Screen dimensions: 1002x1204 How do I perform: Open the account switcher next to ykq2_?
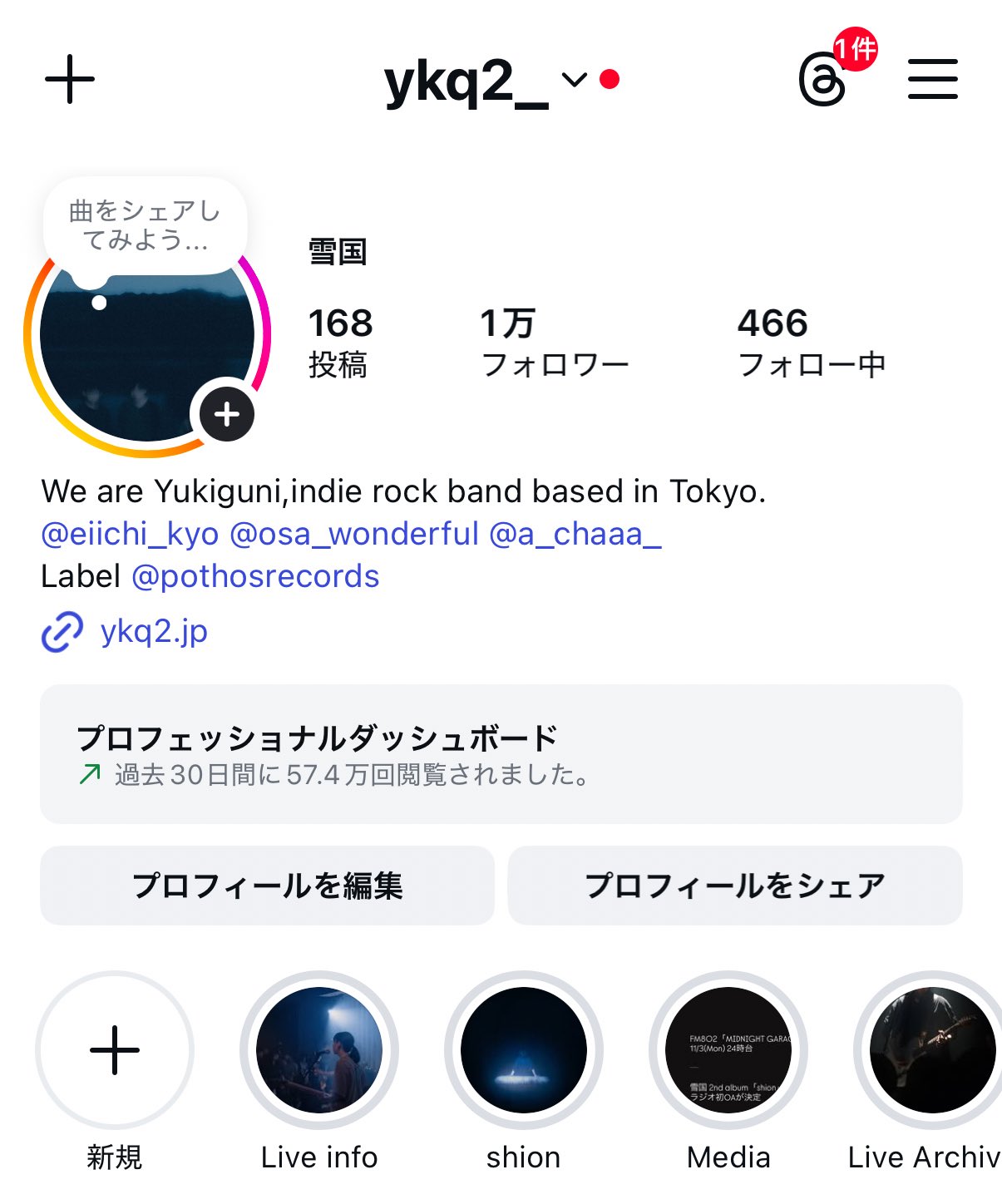click(574, 80)
